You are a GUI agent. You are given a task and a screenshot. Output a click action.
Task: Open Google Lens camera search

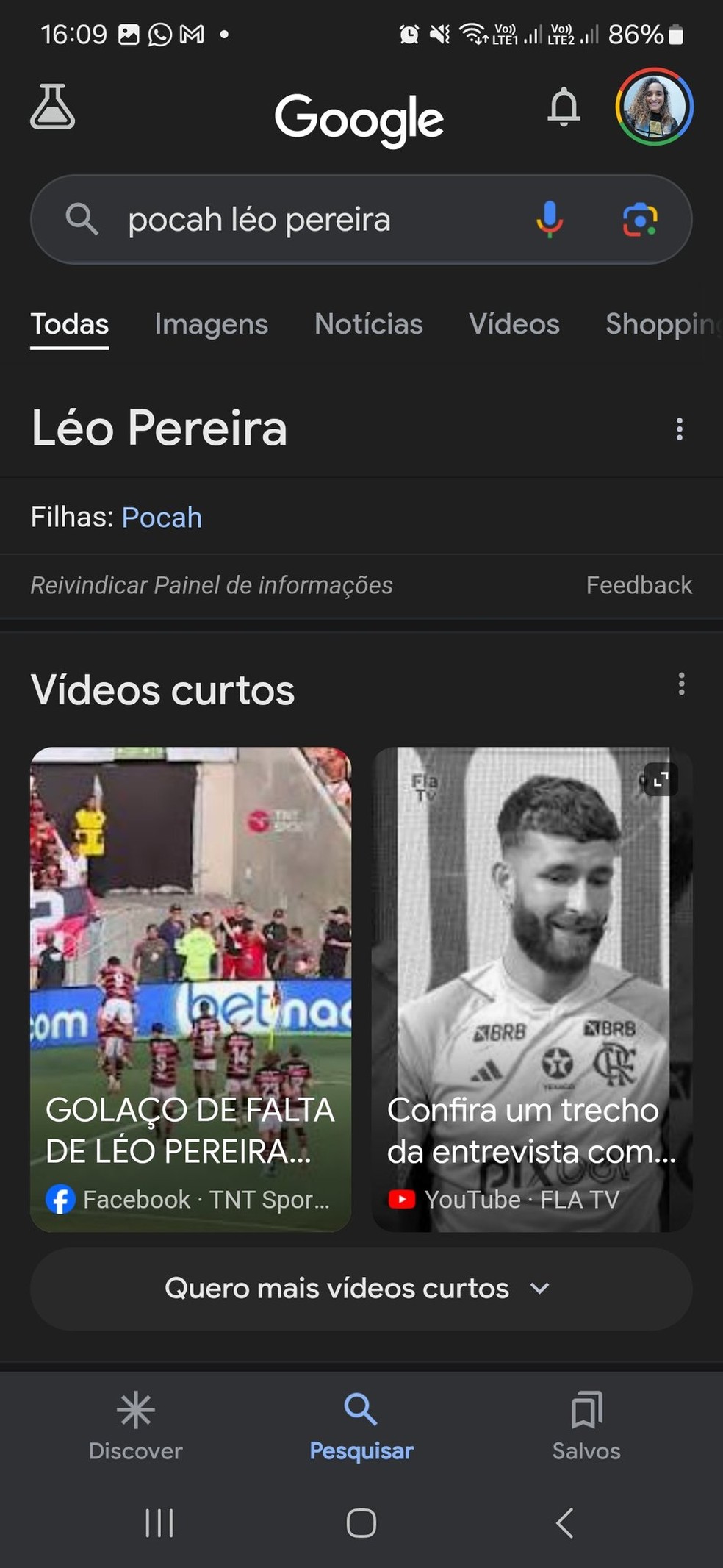pyautogui.click(x=644, y=219)
